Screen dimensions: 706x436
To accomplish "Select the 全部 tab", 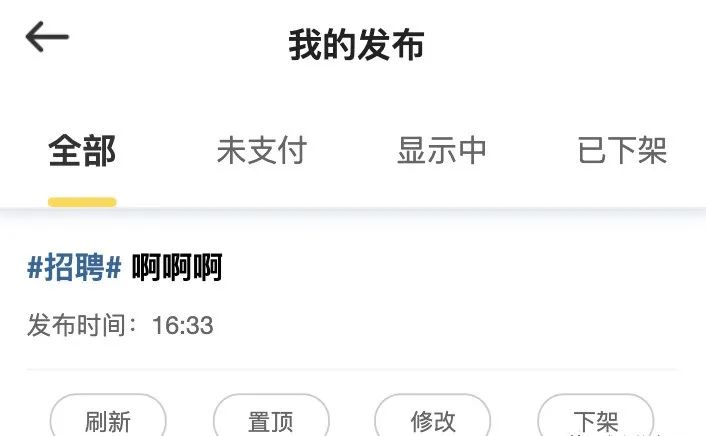I will point(82,151).
